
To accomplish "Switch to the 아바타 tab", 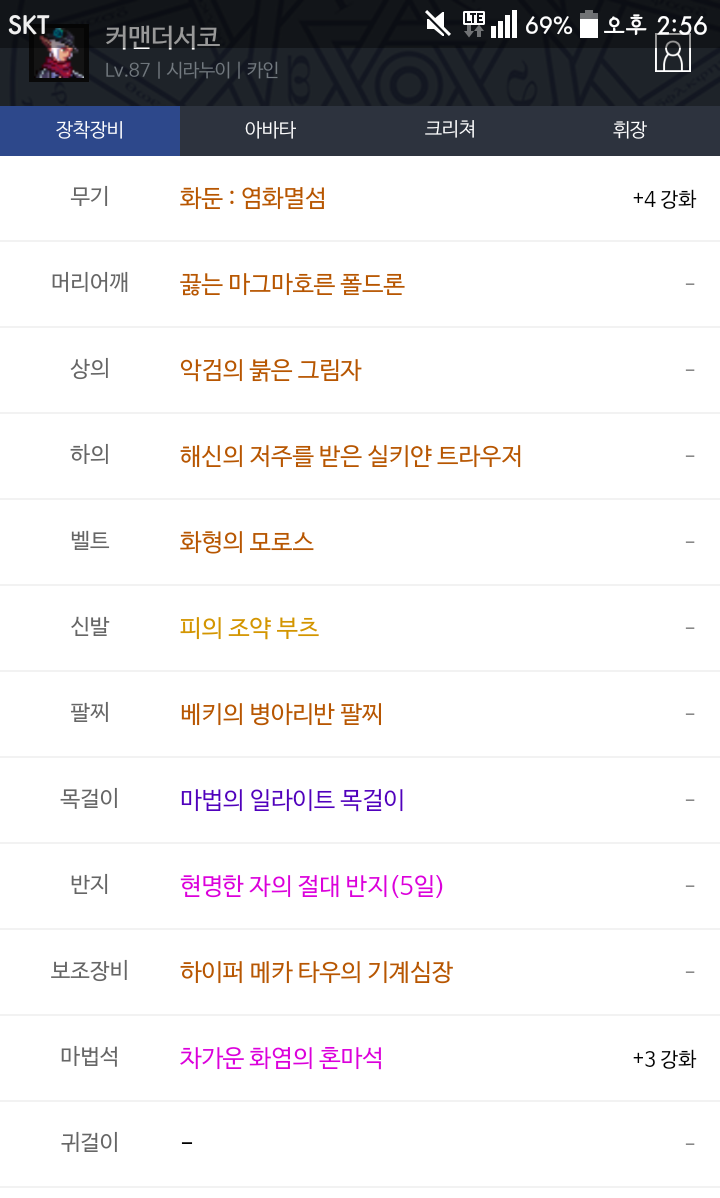I will 270,130.
